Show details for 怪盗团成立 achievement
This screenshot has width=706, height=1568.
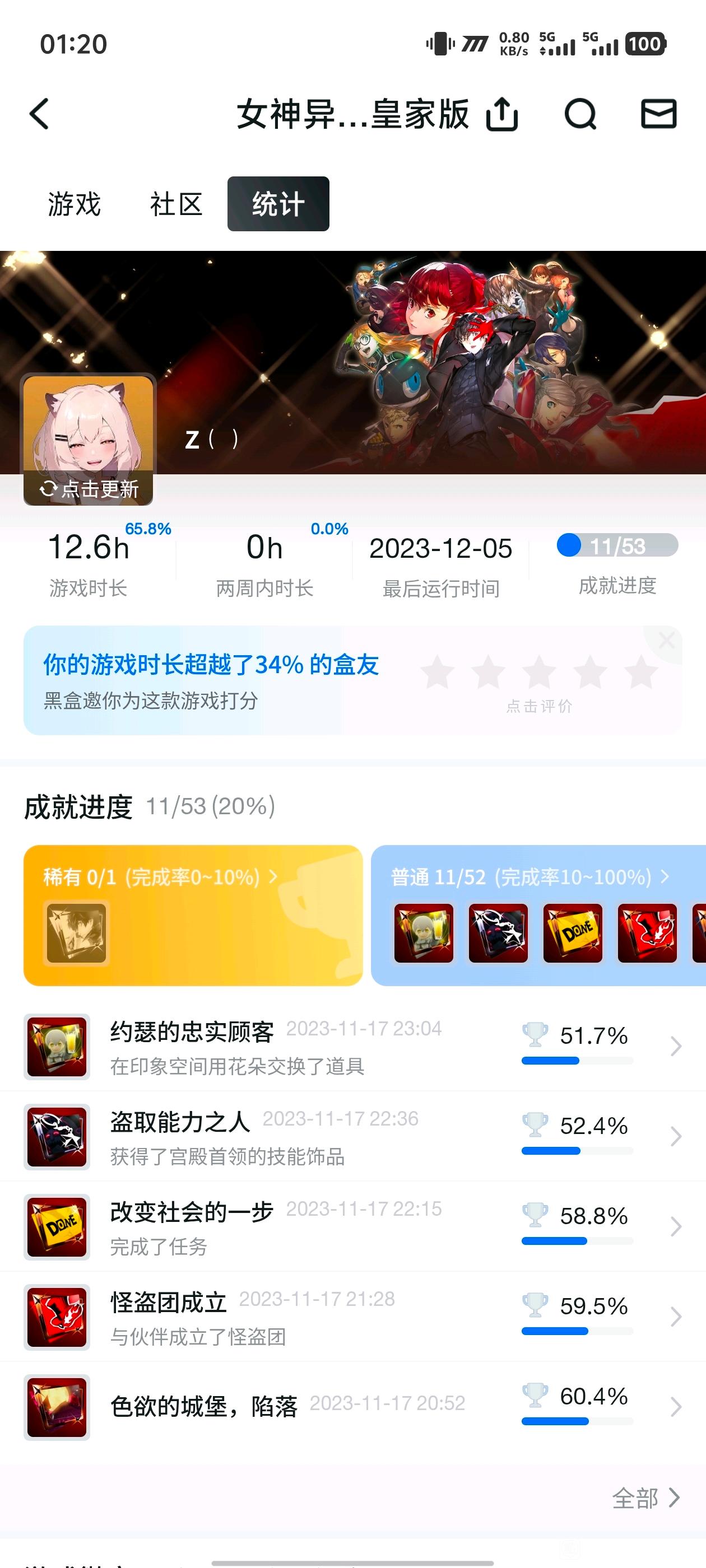click(x=352, y=1317)
